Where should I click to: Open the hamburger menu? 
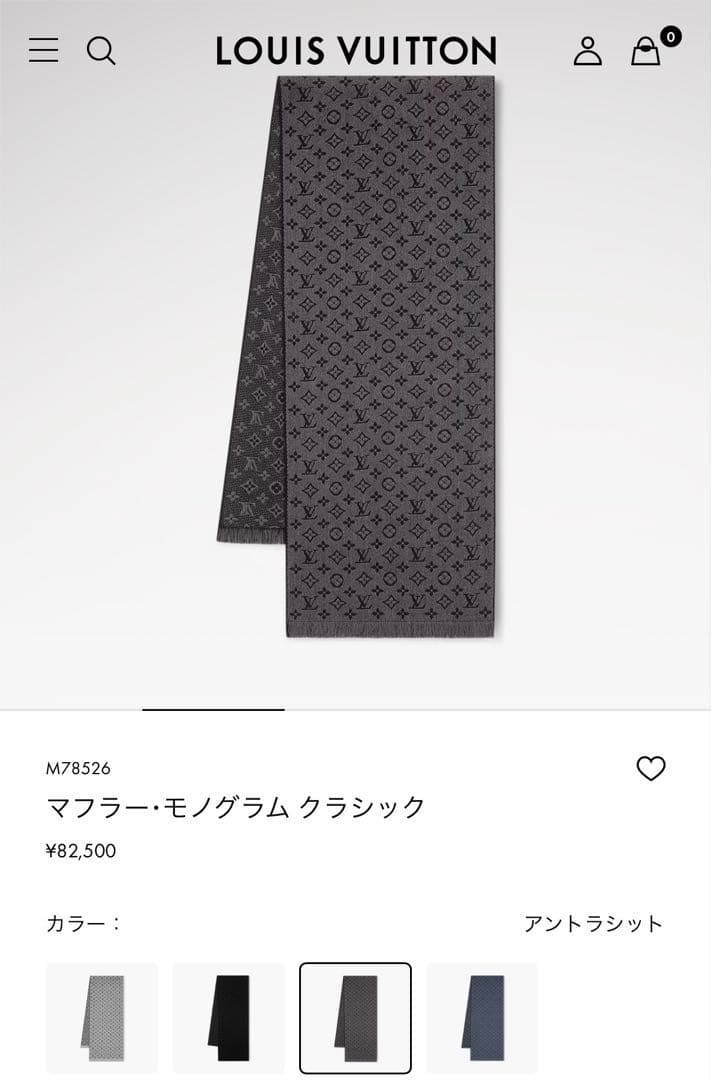tap(43, 50)
